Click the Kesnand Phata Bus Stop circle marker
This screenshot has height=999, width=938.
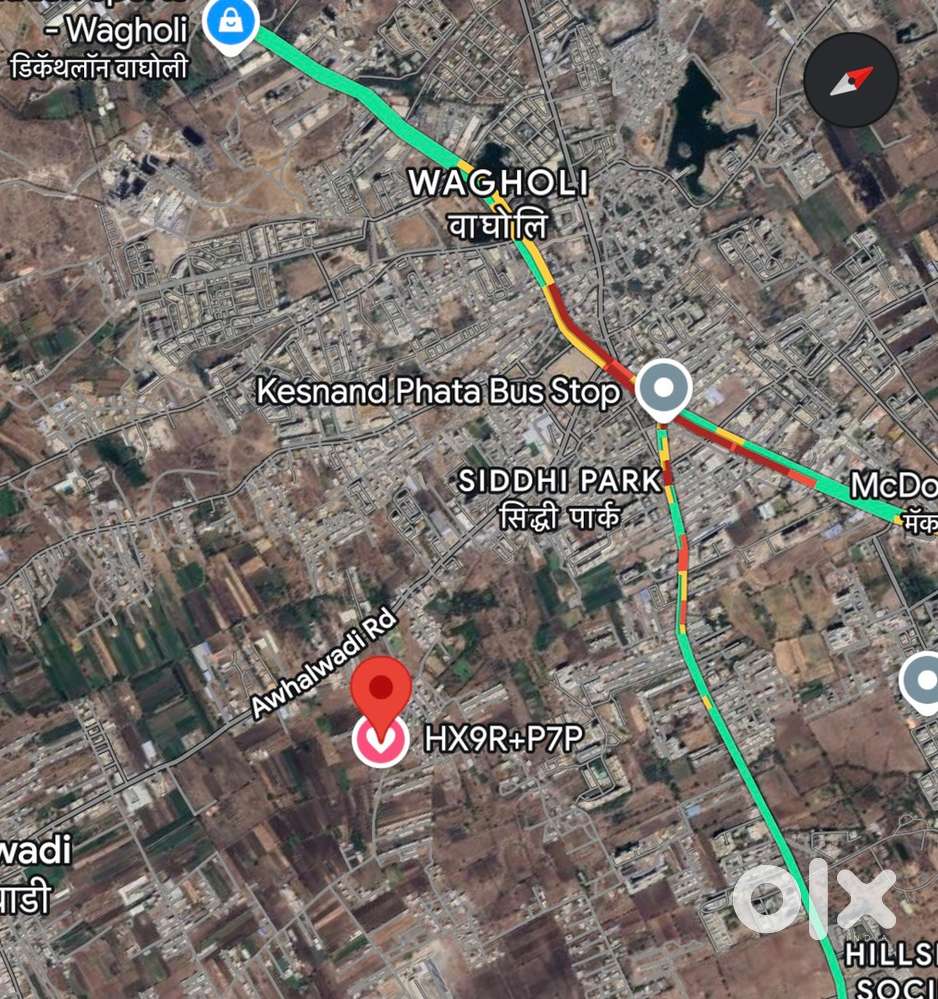[663, 388]
